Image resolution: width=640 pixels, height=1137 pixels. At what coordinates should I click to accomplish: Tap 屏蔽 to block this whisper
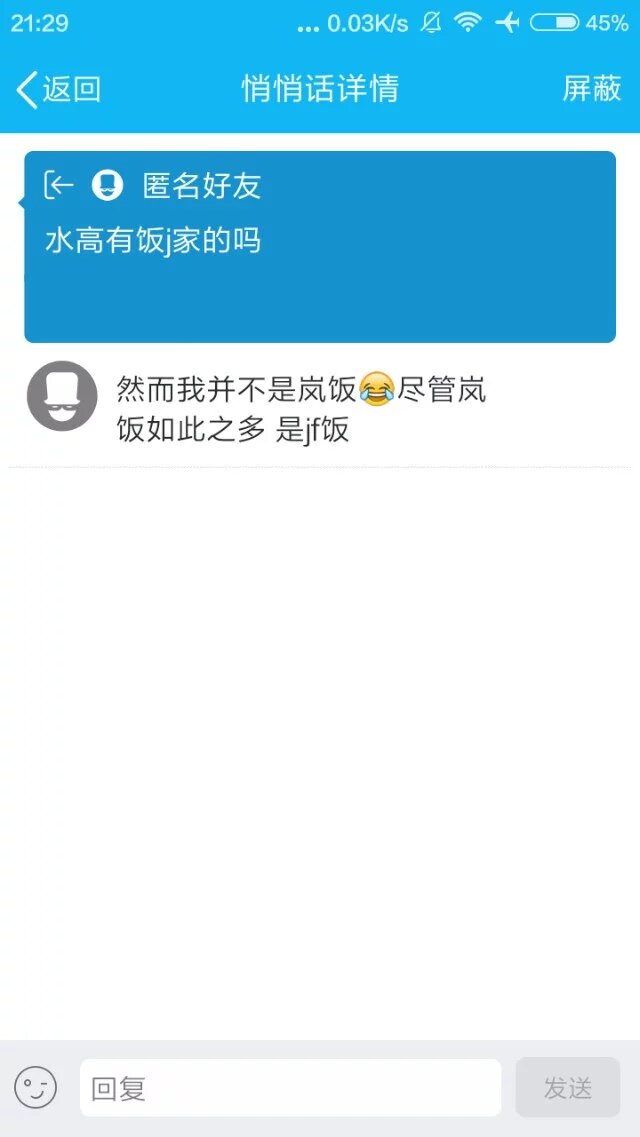(591, 89)
